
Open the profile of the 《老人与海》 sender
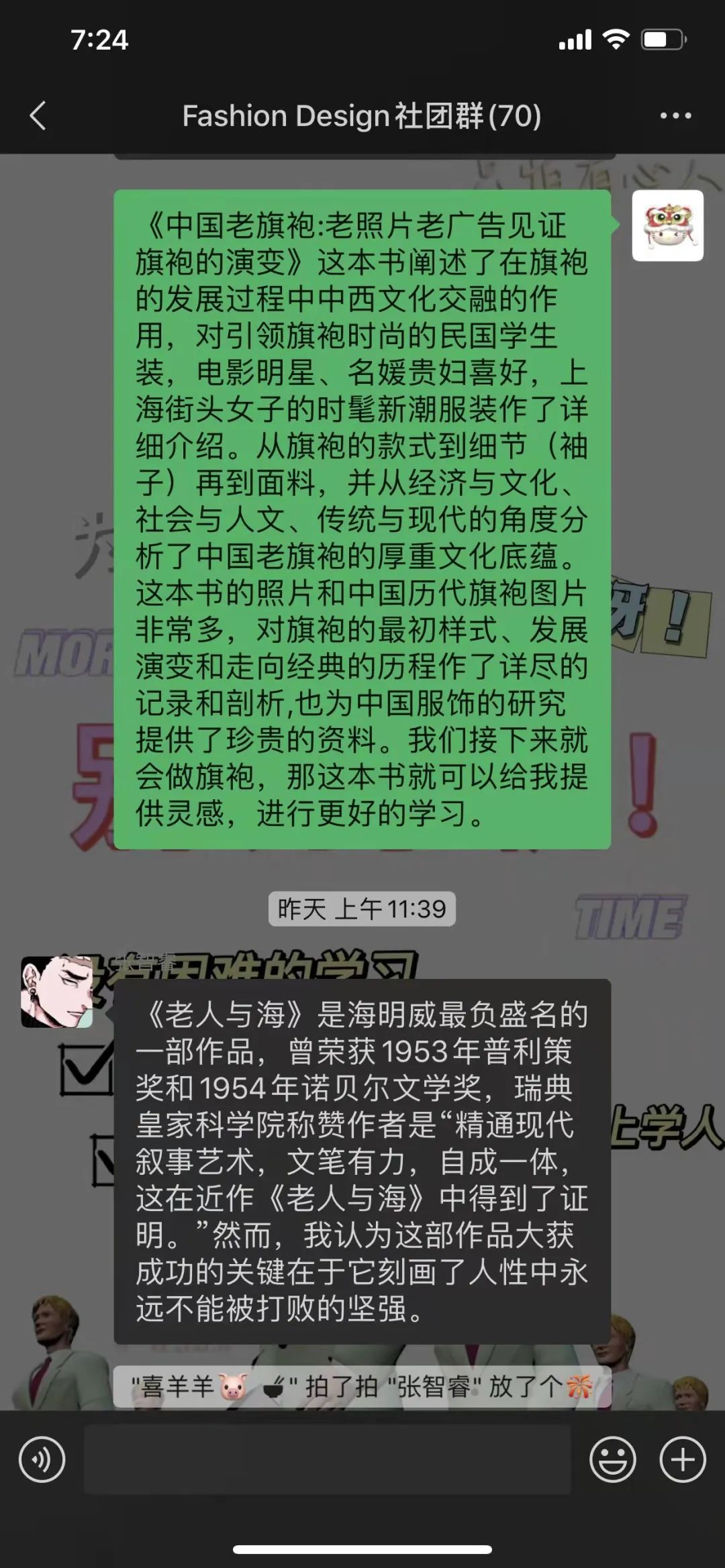[56, 992]
